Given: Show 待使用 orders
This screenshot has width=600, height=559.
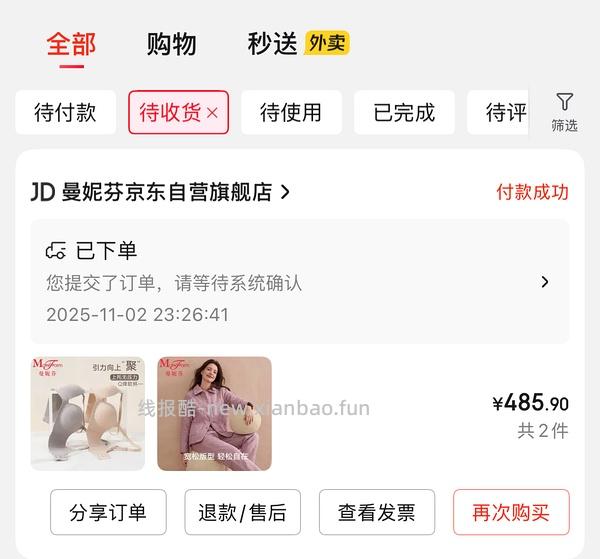Looking at the screenshot, I should [x=291, y=113].
